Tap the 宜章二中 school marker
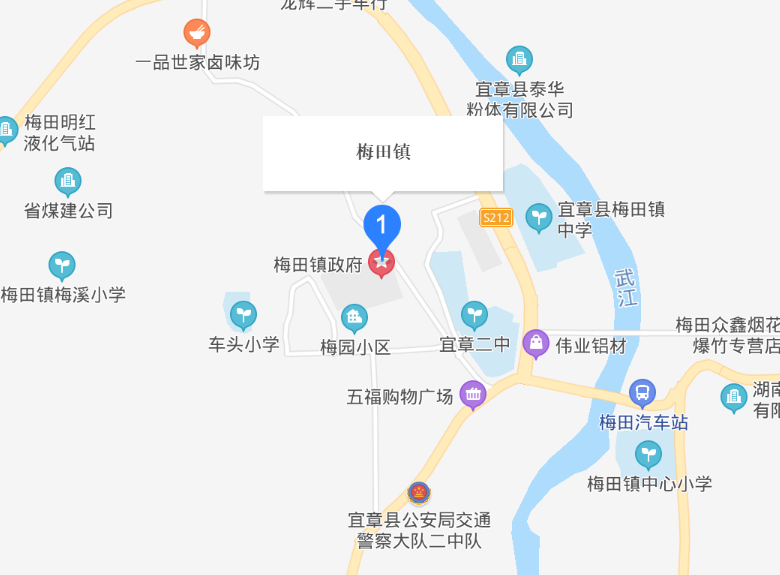Screen dimensions: 780x575 474,316
